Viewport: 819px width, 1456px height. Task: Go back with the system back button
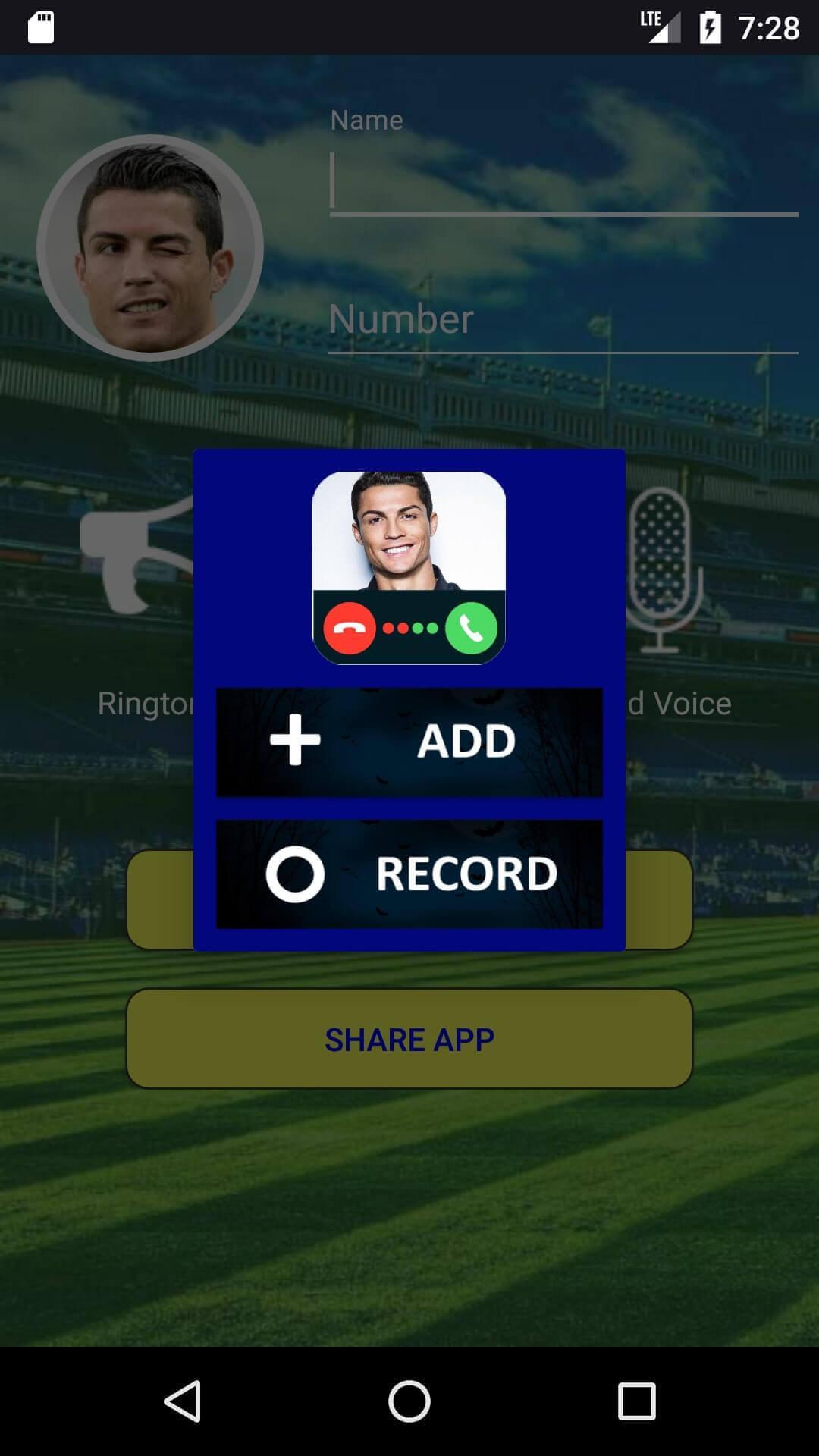183,1401
